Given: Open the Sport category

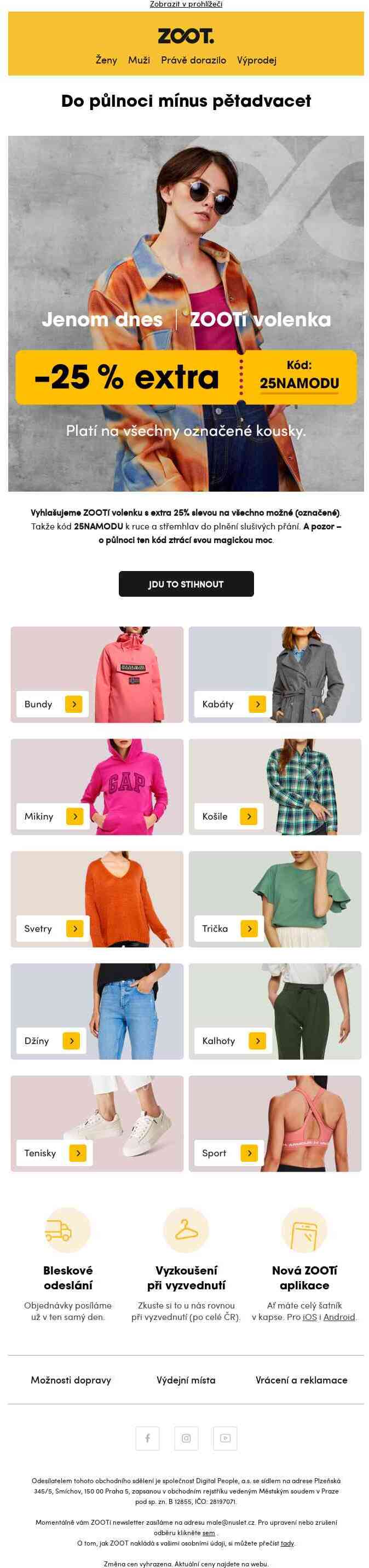Looking at the screenshot, I should [275, 1123].
